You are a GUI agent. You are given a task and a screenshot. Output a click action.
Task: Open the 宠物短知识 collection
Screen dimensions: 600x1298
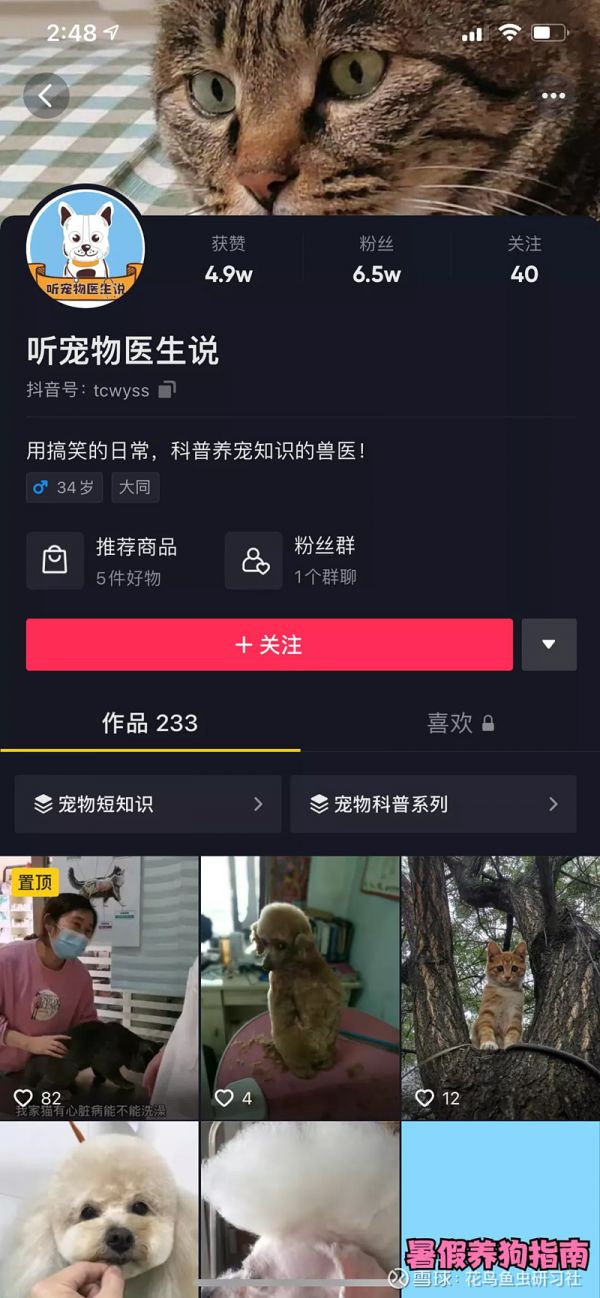pos(147,804)
